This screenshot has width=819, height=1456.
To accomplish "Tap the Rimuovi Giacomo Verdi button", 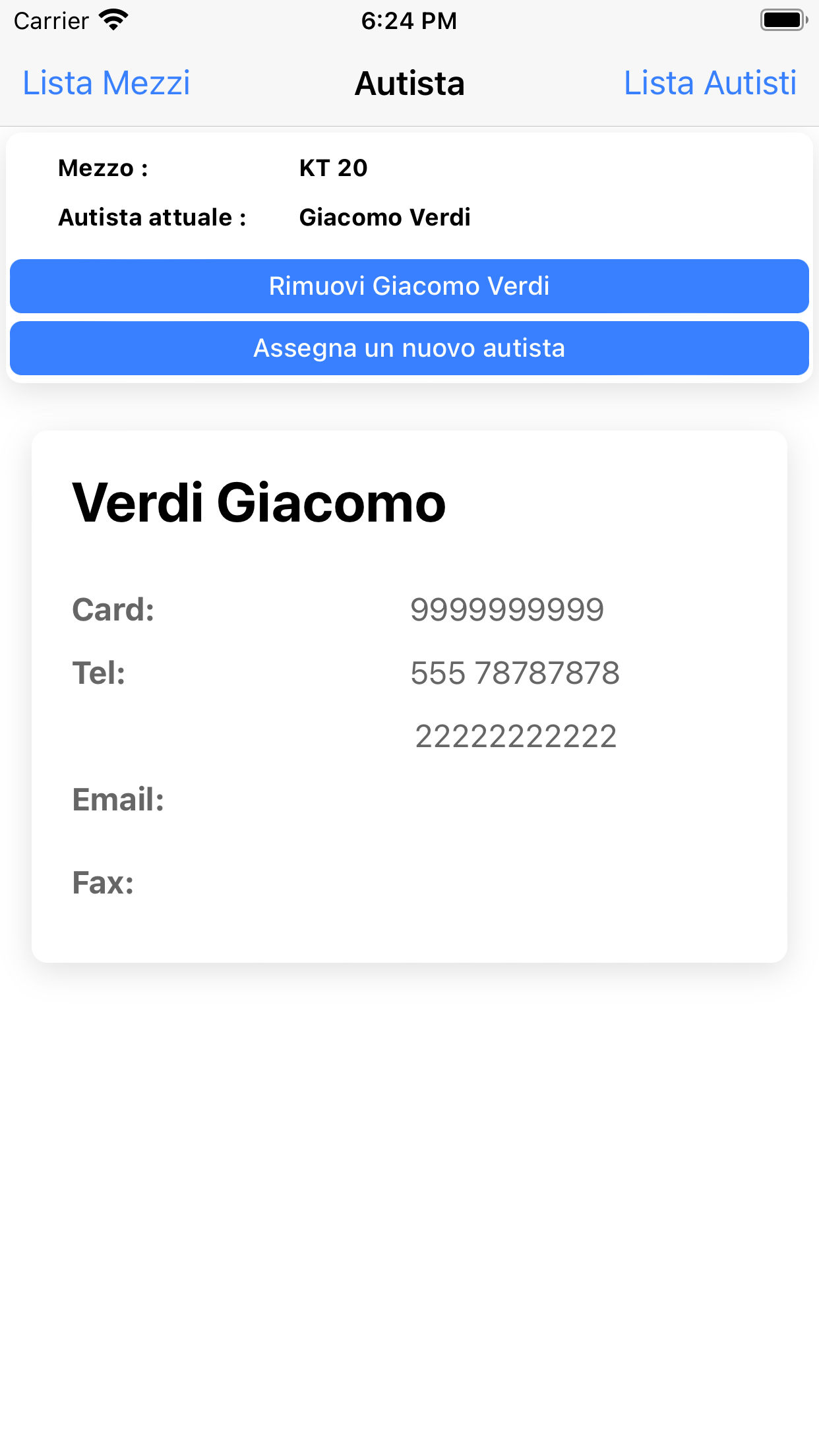I will click(409, 286).
